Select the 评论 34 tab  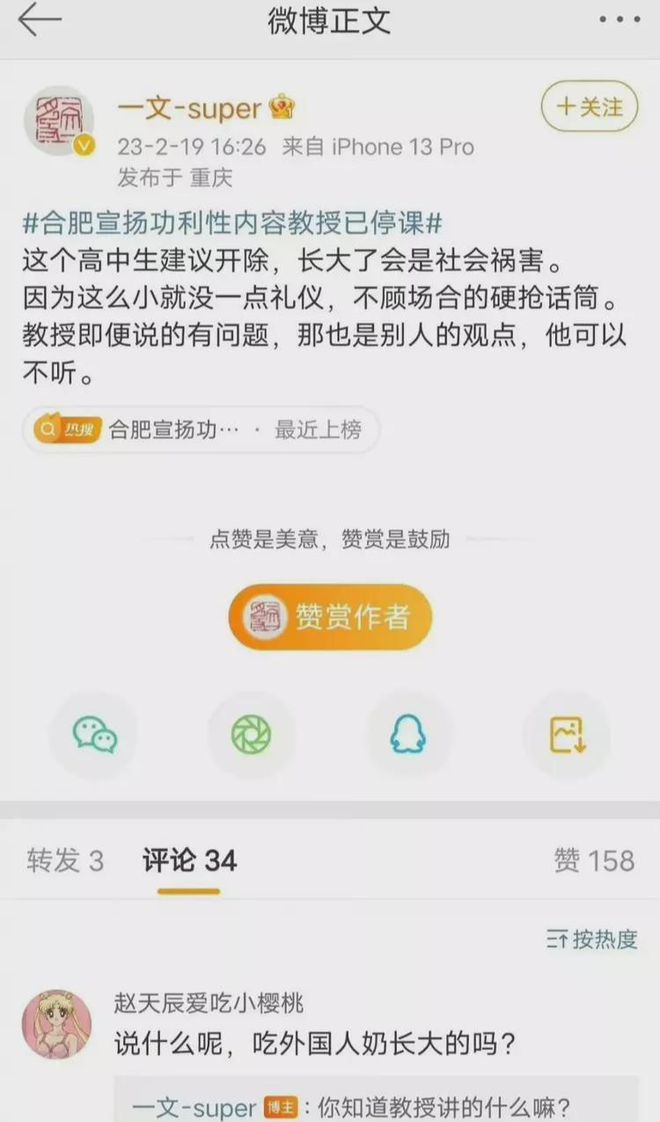point(189,860)
